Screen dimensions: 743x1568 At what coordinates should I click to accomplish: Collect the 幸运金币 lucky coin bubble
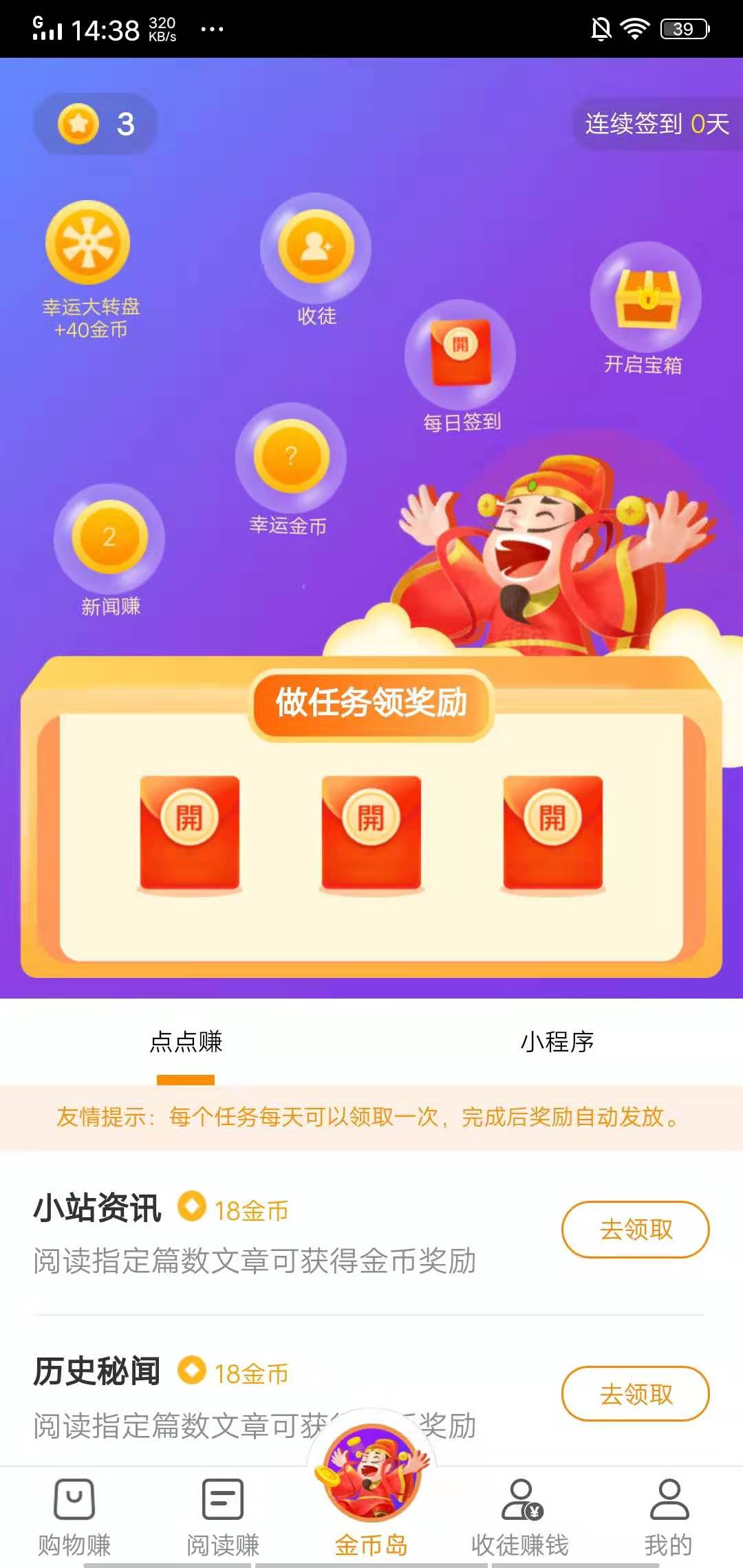pyautogui.click(x=291, y=457)
